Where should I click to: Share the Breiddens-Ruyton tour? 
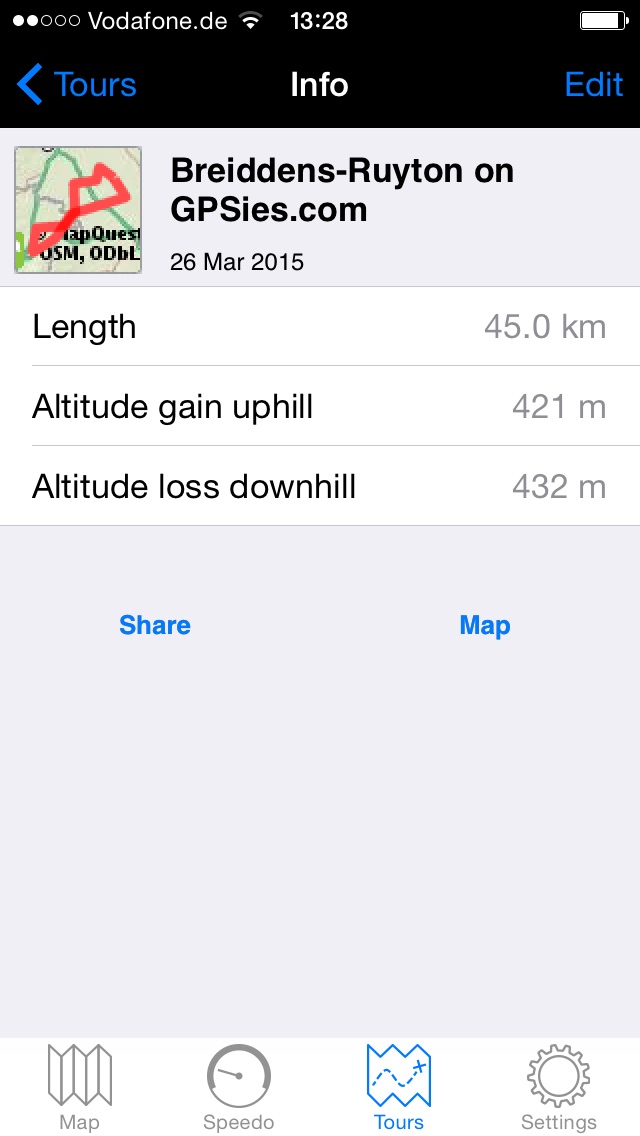tap(155, 625)
